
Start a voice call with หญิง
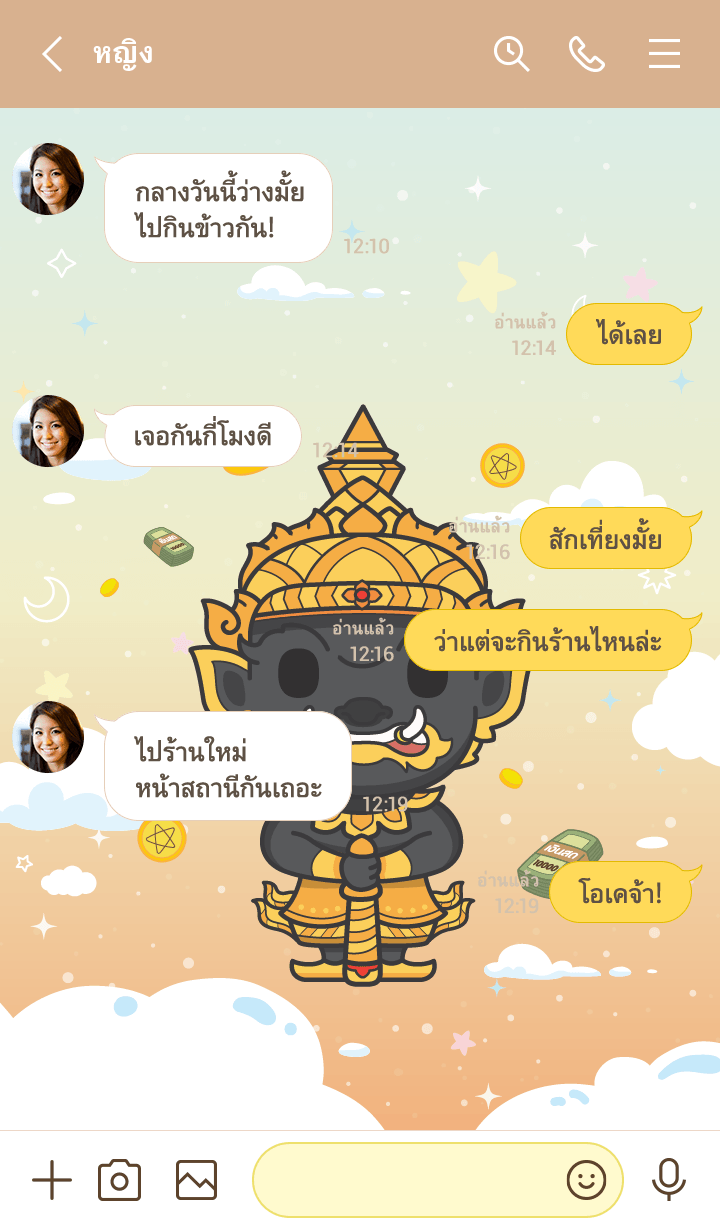tap(587, 54)
